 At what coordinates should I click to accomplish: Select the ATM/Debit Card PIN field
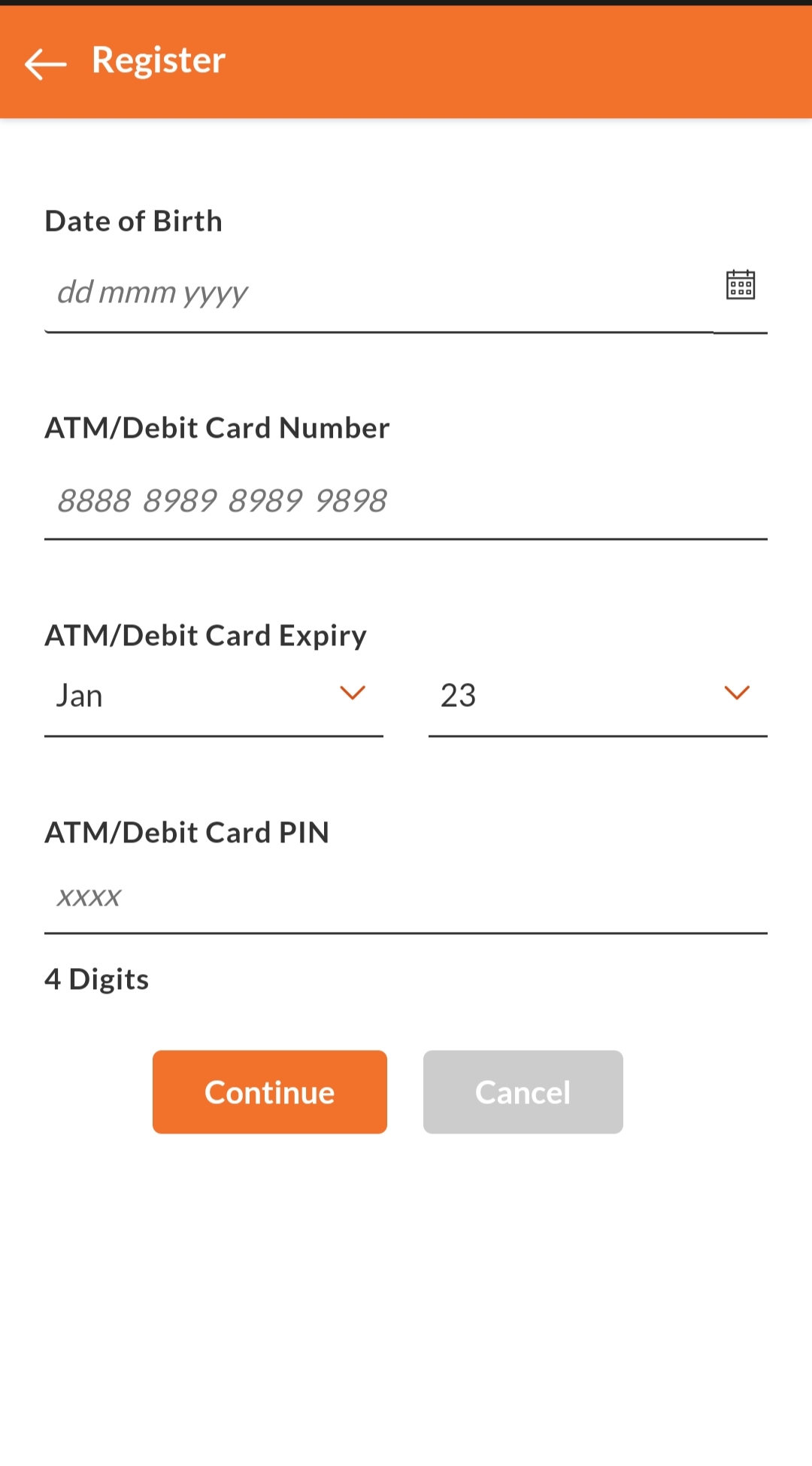[404, 897]
